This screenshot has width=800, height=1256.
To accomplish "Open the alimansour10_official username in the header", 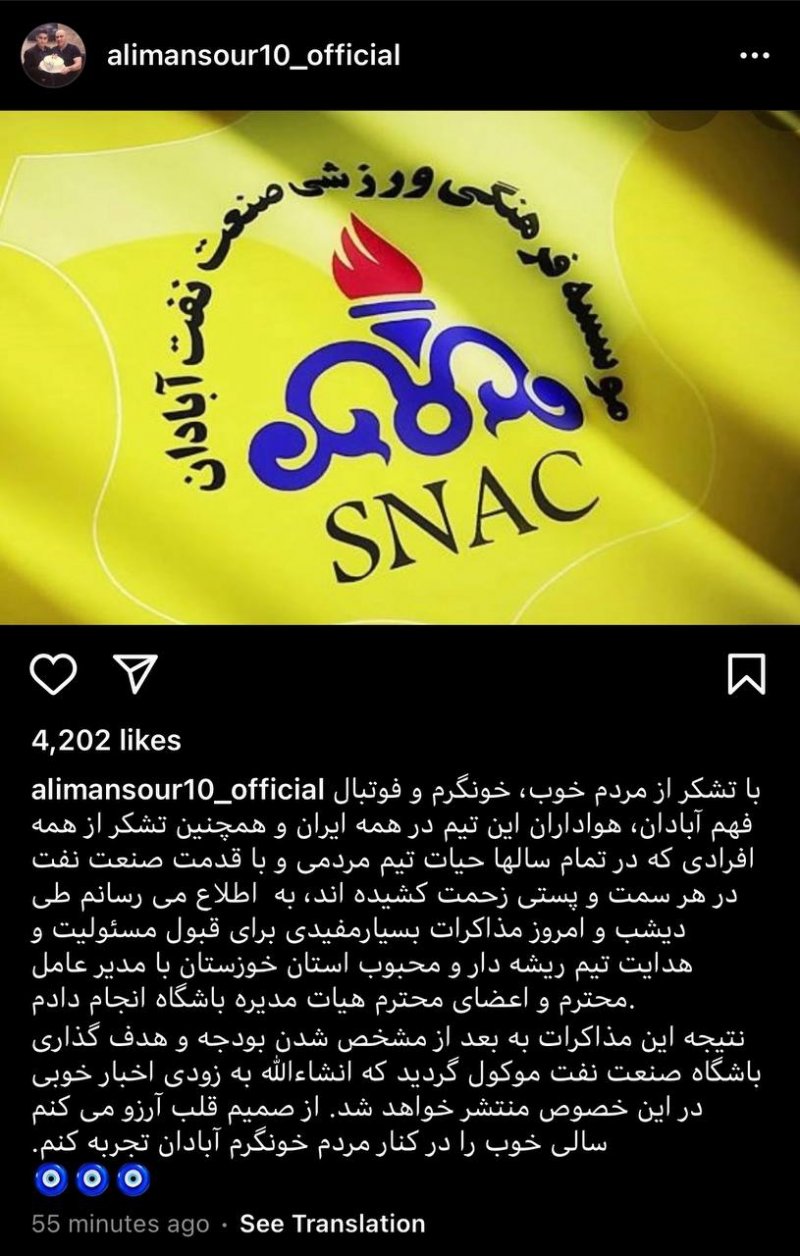I will click(253, 56).
